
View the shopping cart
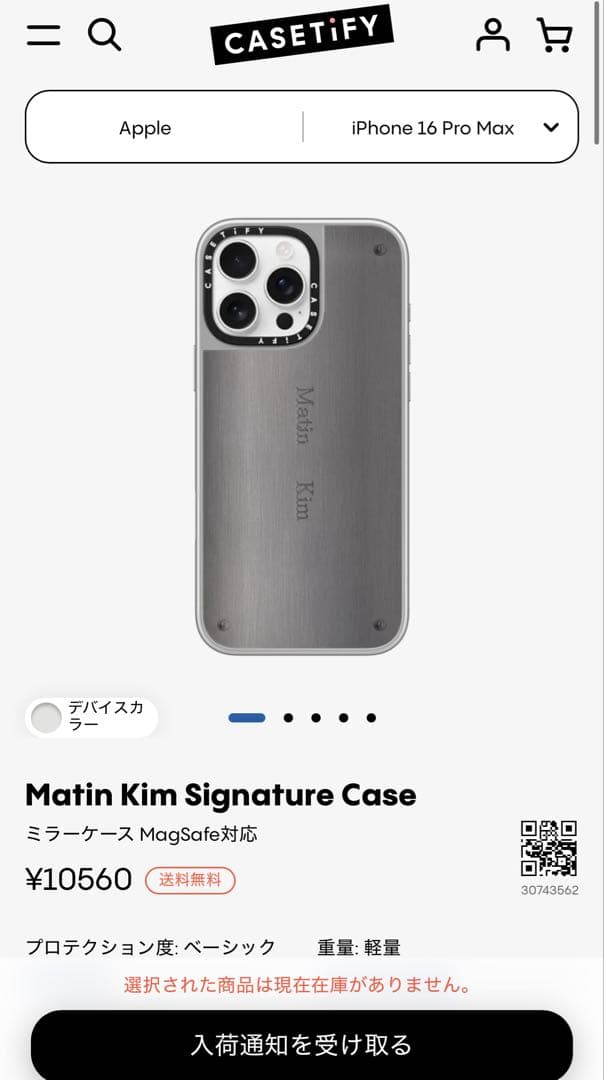[554, 35]
